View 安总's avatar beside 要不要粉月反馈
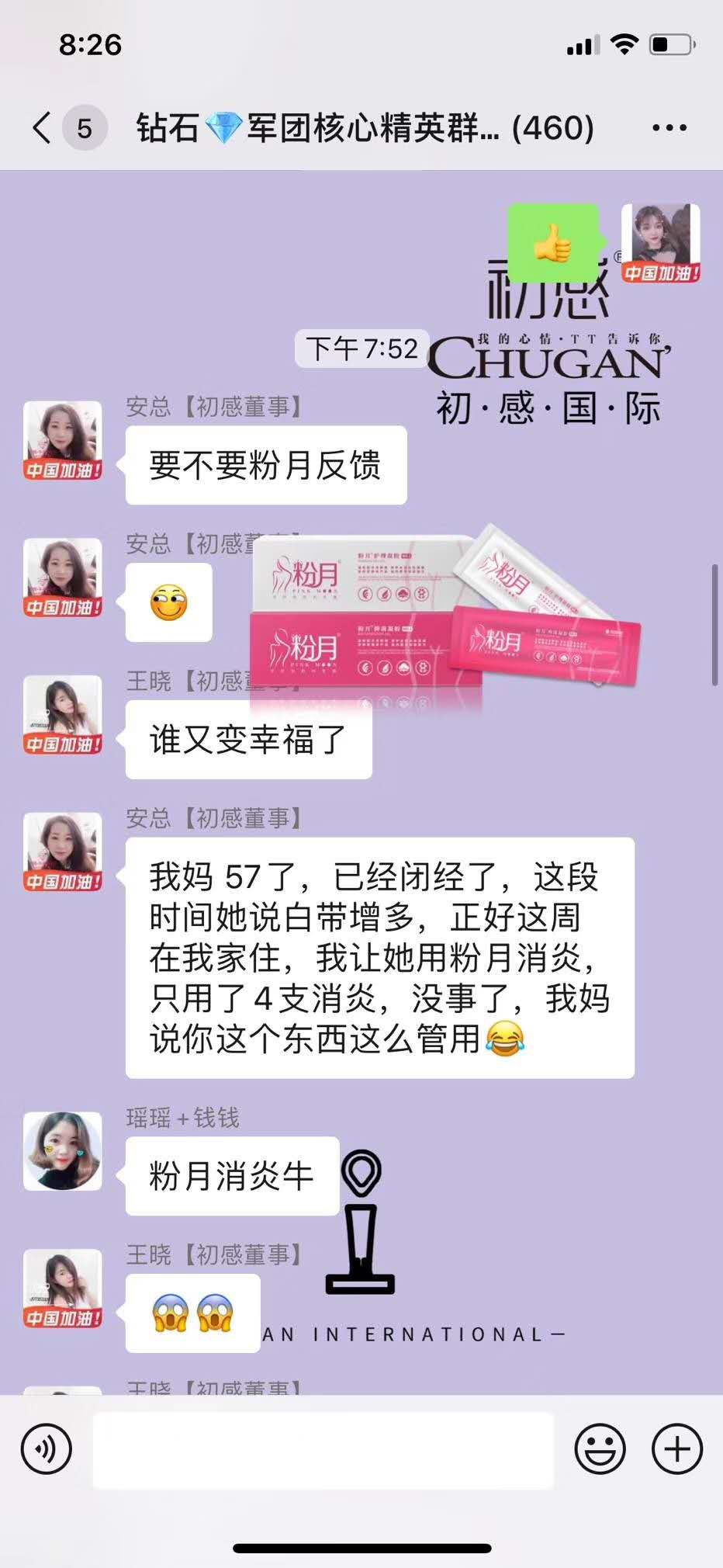Screen dimensions: 723x1568 (x=63, y=441)
